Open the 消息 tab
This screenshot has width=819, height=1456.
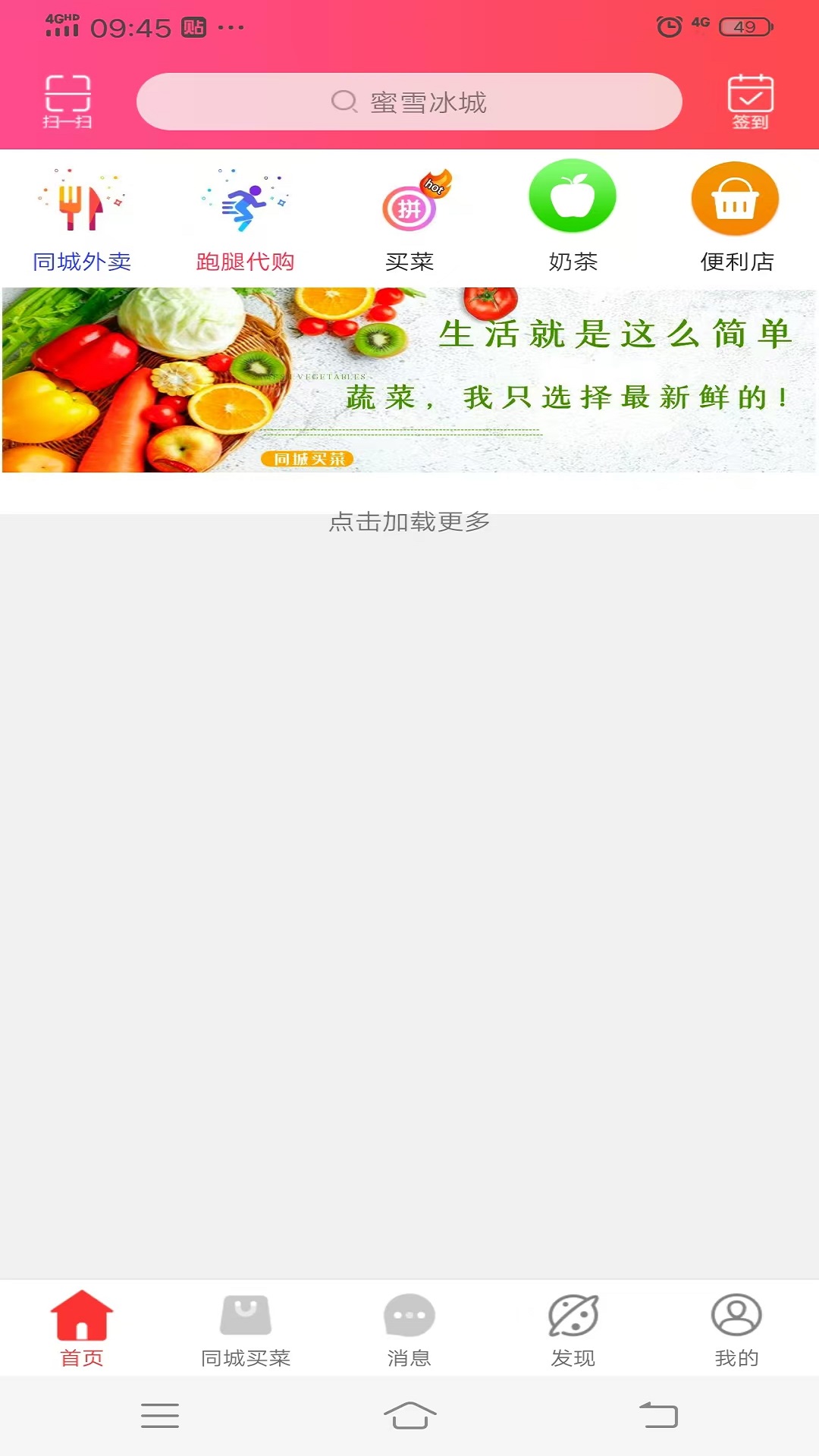[x=409, y=1329]
